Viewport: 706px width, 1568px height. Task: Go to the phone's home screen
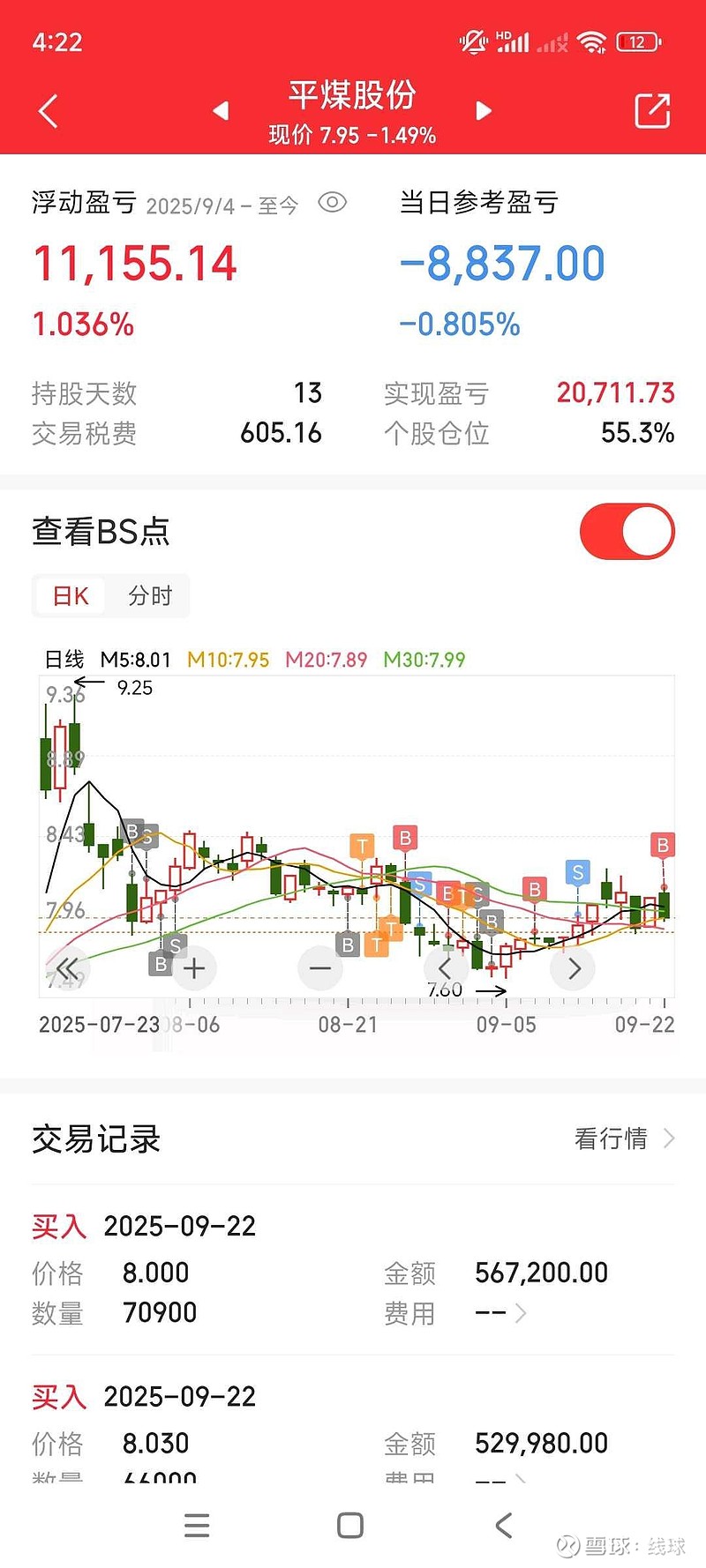point(350,1526)
